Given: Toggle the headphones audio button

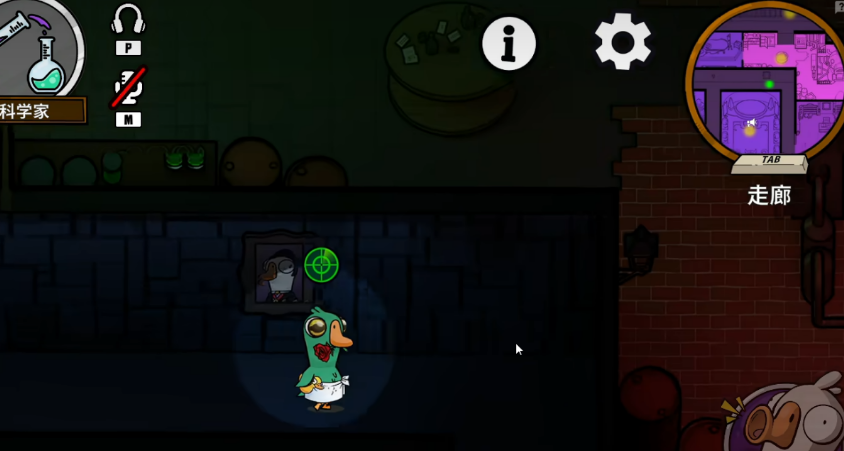Looking at the screenshot, I should (128, 20).
